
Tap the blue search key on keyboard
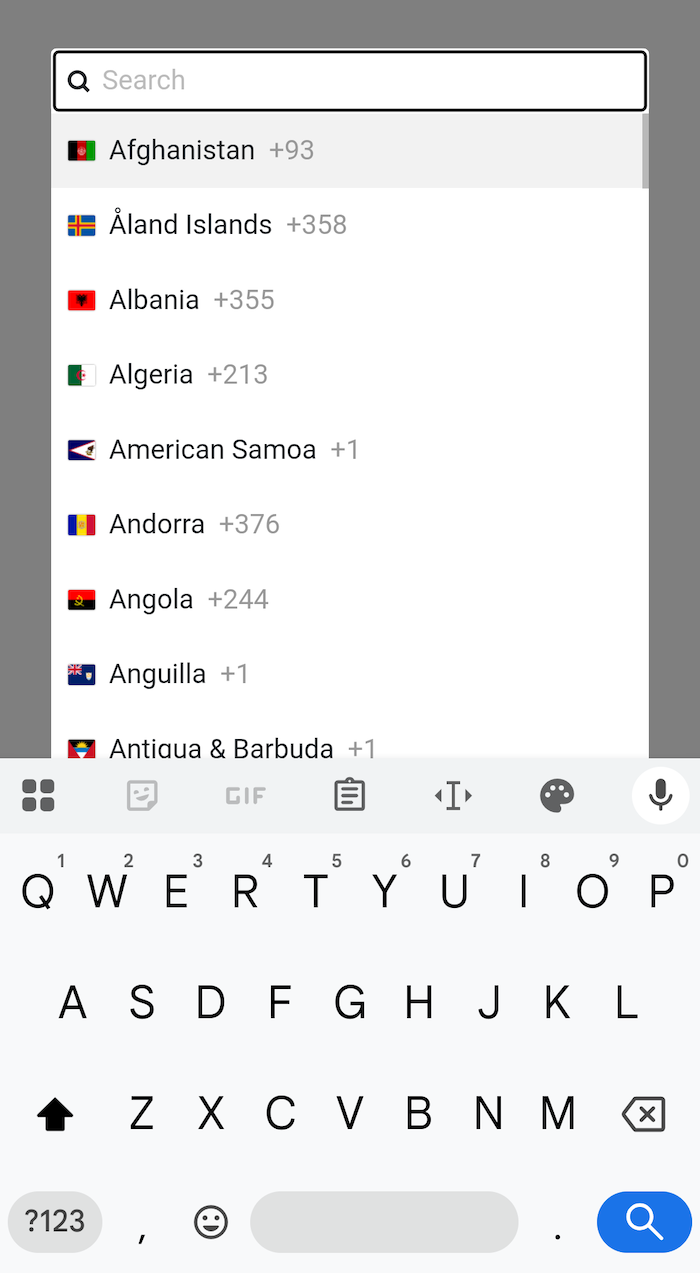point(644,1221)
